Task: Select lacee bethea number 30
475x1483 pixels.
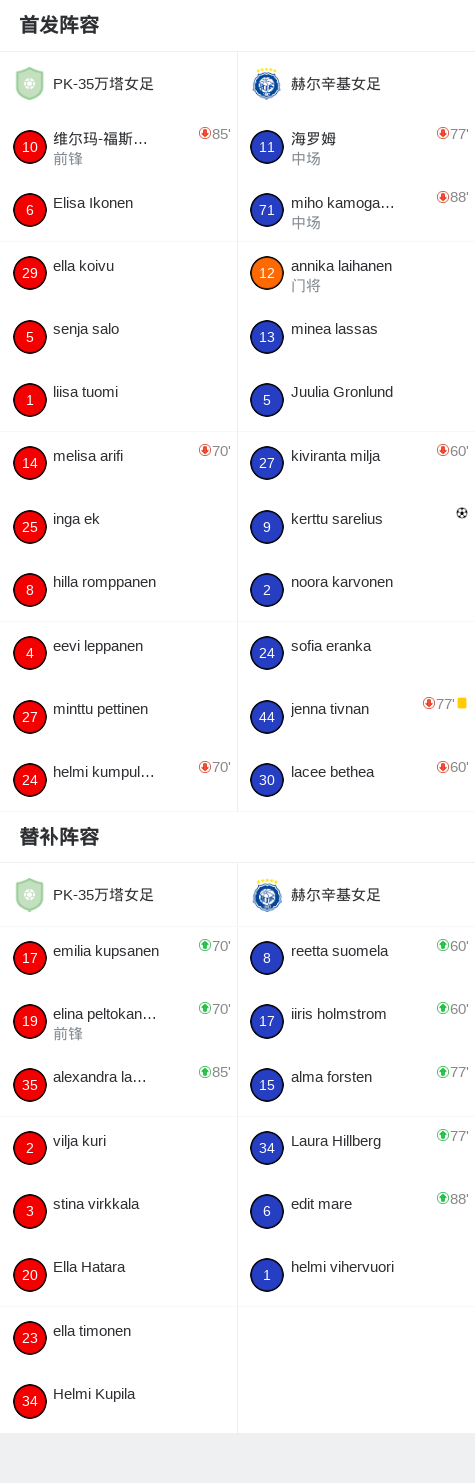Action: click(x=356, y=779)
